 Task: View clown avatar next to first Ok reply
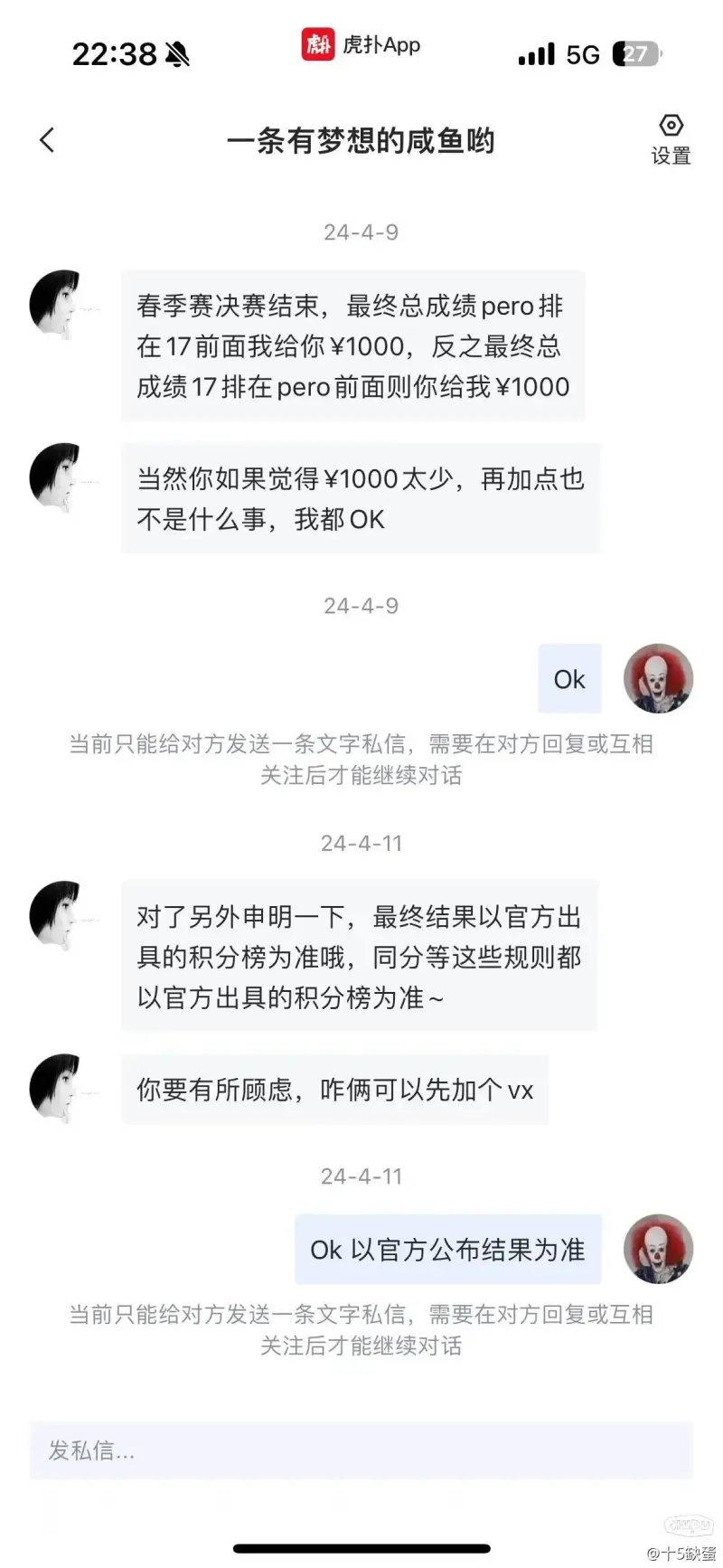(659, 679)
